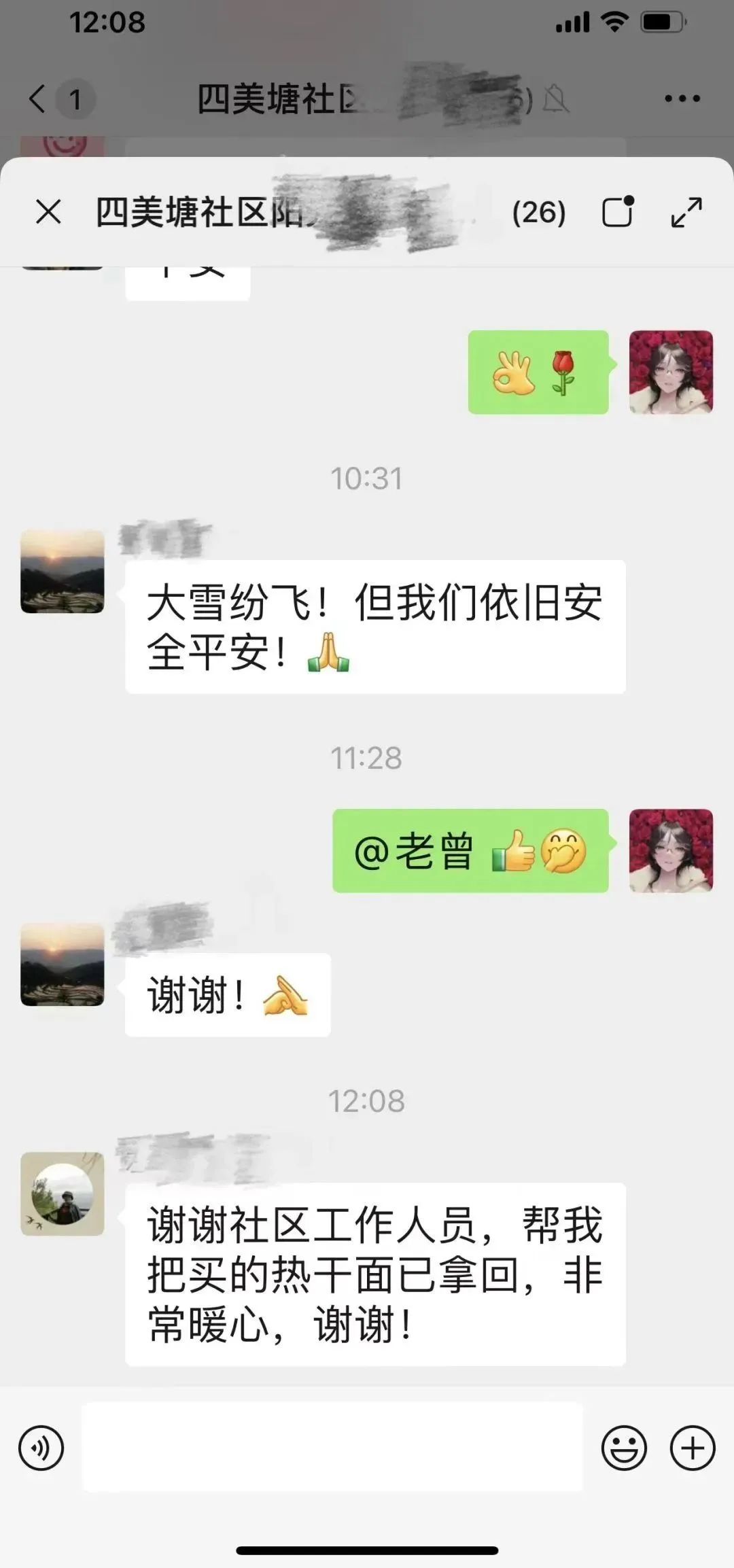Tap avatar of the 热干面 message sender
The height and width of the screenshot is (1568, 734).
click(x=63, y=1194)
